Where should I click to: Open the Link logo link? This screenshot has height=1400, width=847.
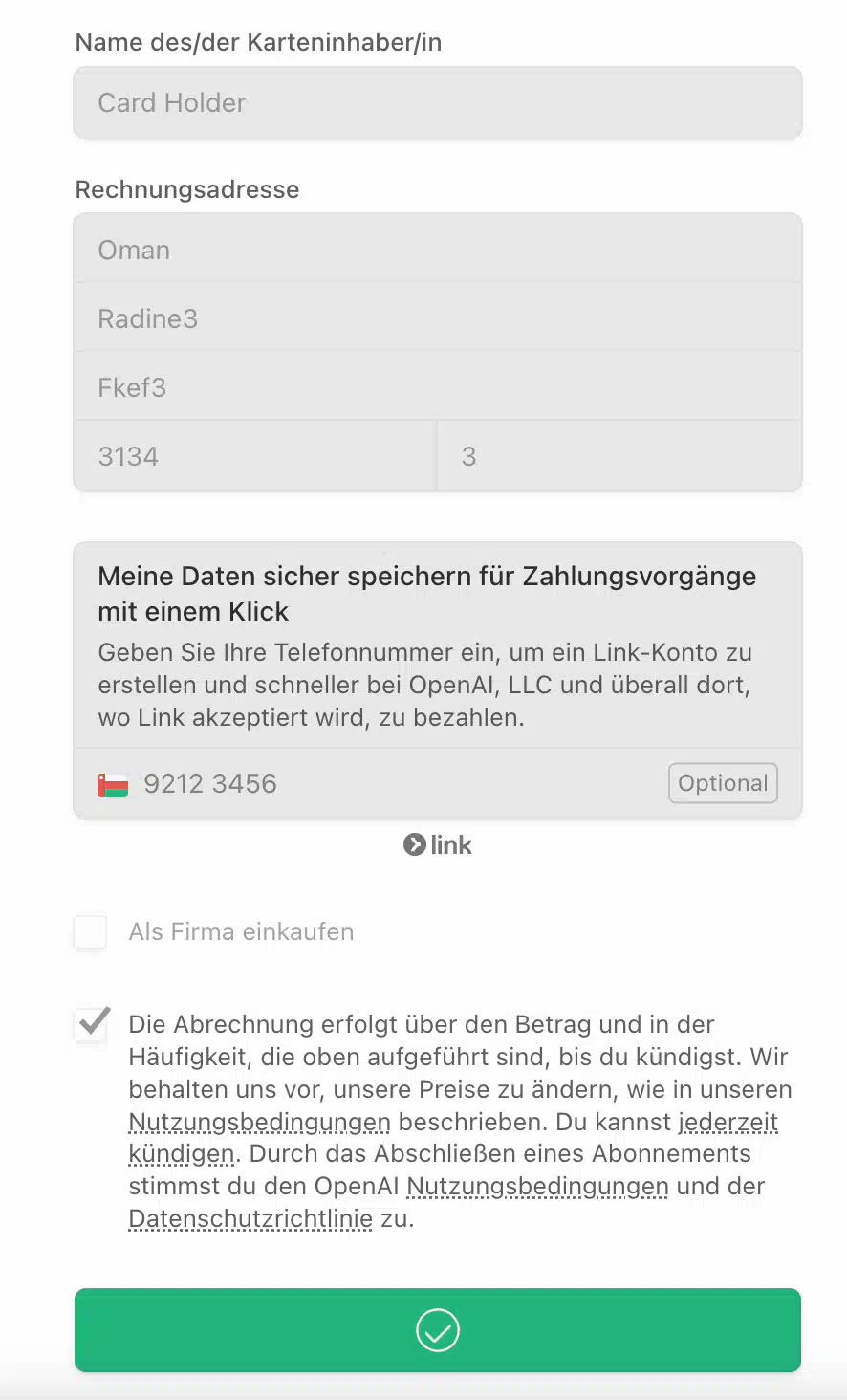[x=438, y=845]
